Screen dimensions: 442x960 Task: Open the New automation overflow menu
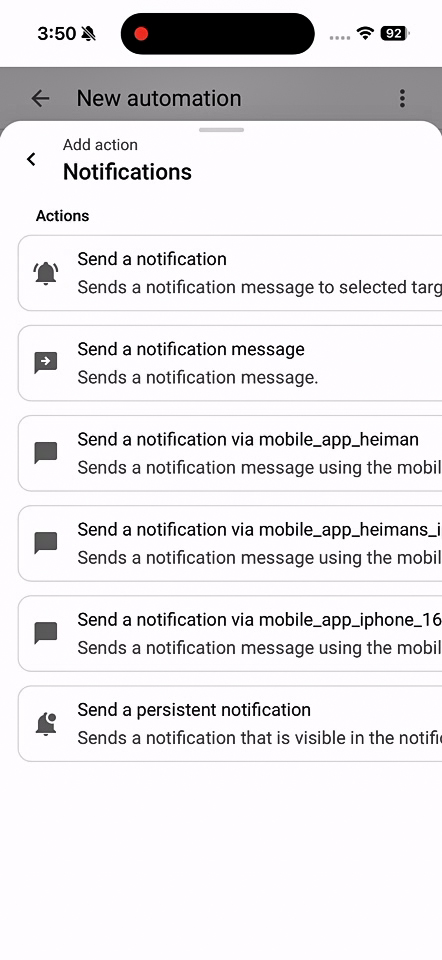coord(402,98)
